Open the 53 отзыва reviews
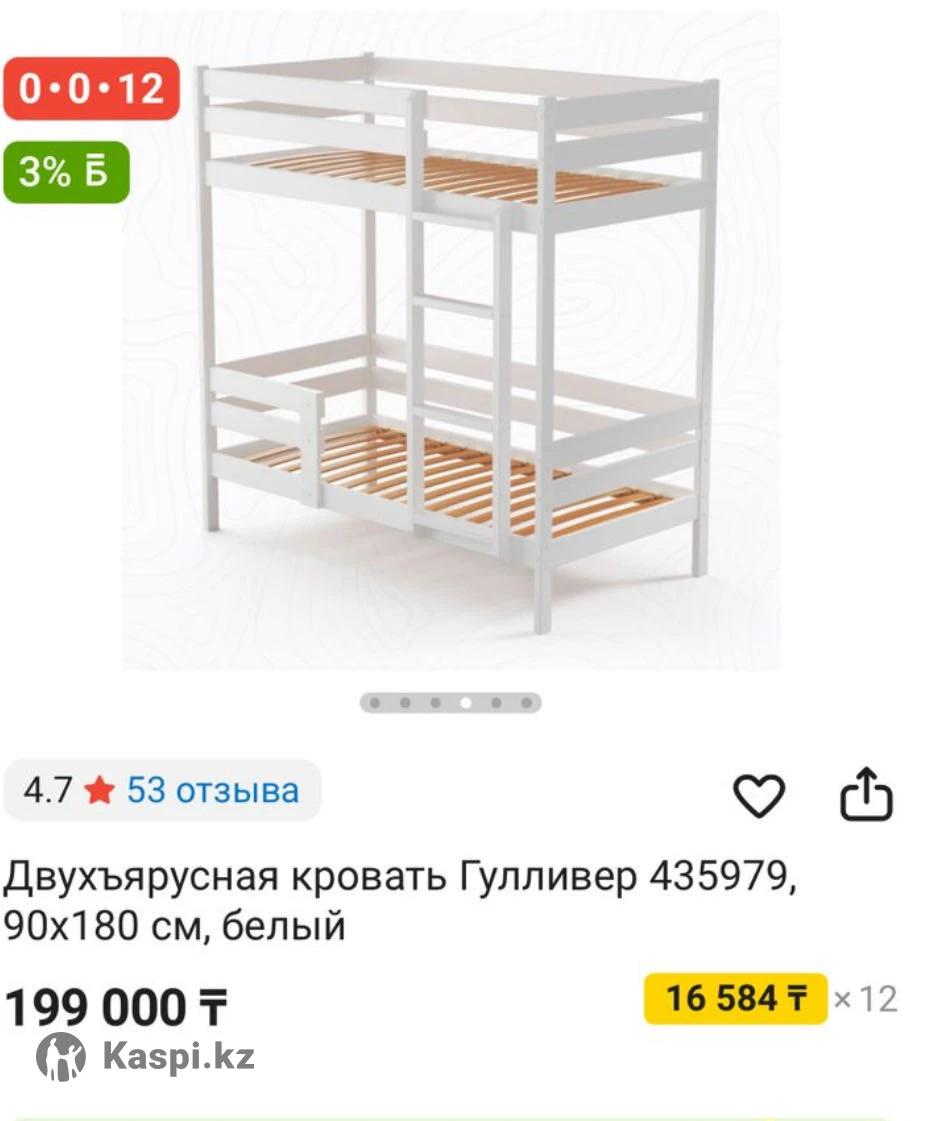Screen dimensions: 936x1121 coord(212,791)
